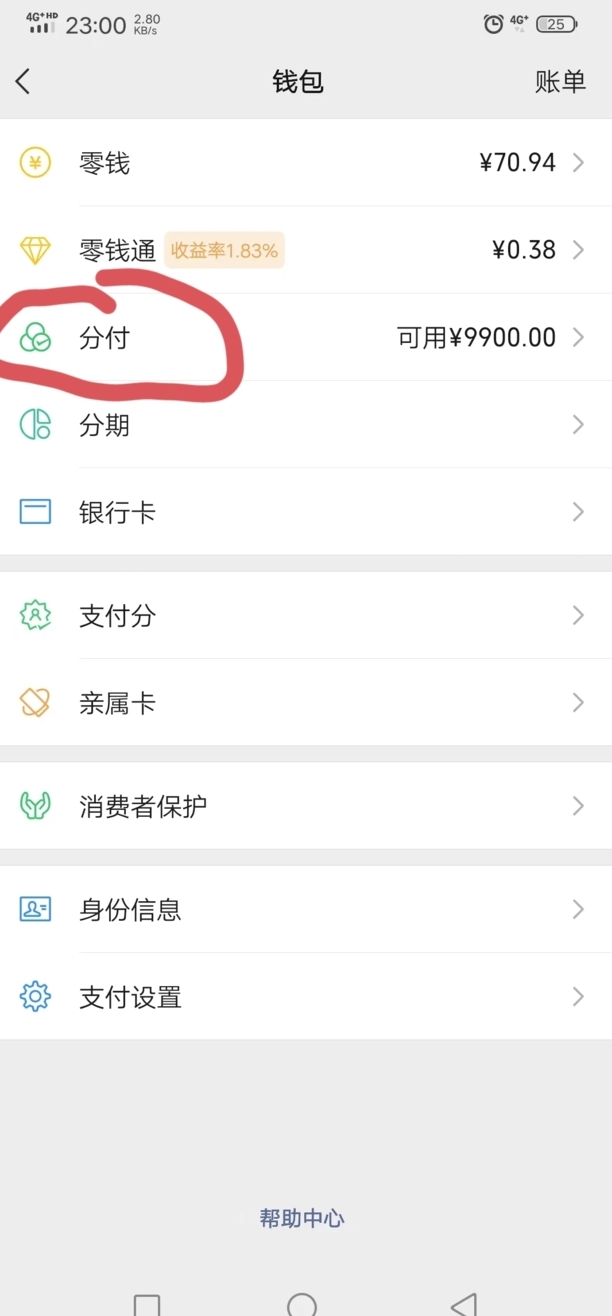Open 身份信息 identity info
The image size is (612, 1316).
(306, 909)
